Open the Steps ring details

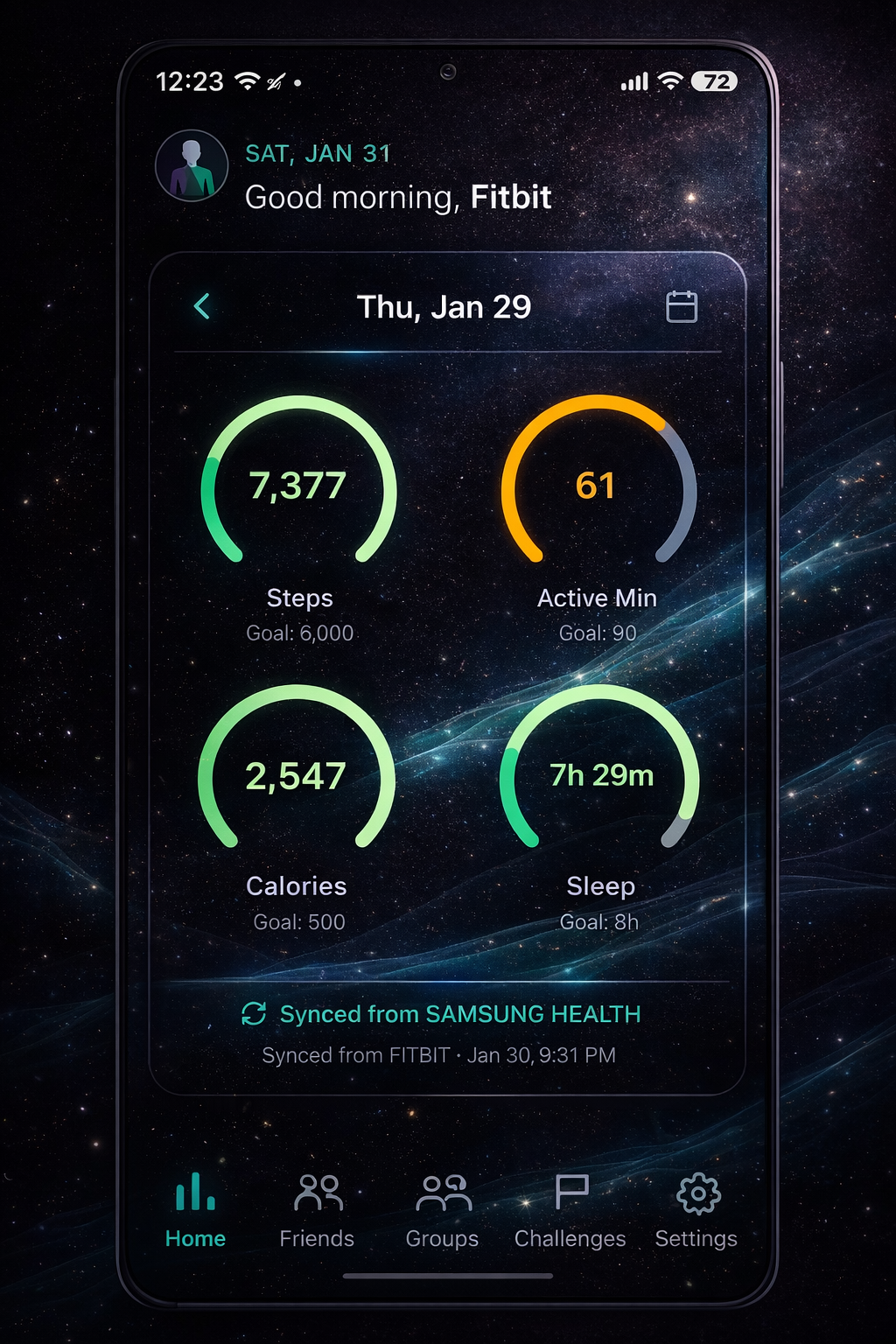[298, 486]
